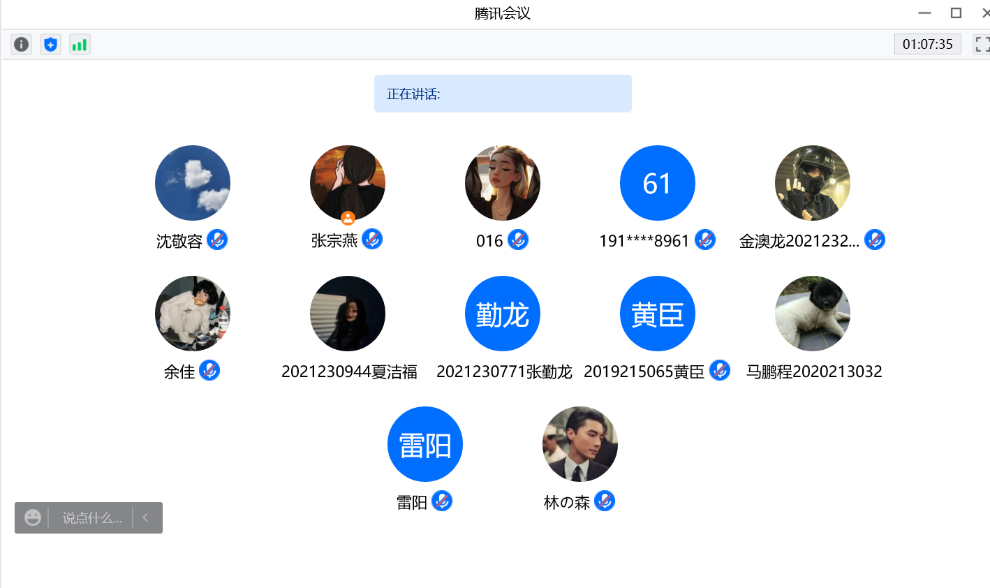The image size is (990, 588).
Task: Select participant 张宗燕's avatar
Action: tap(348, 183)
